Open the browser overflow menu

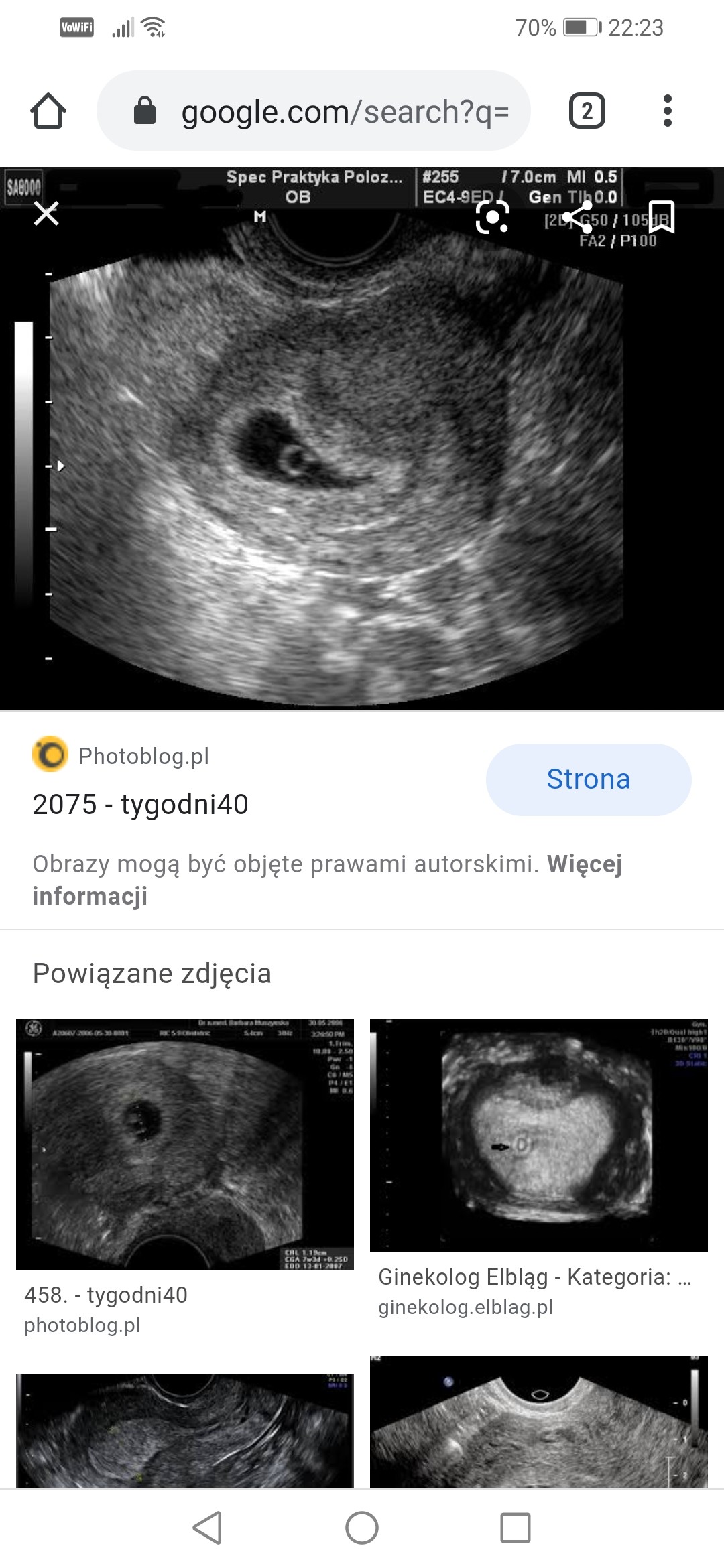667,111
